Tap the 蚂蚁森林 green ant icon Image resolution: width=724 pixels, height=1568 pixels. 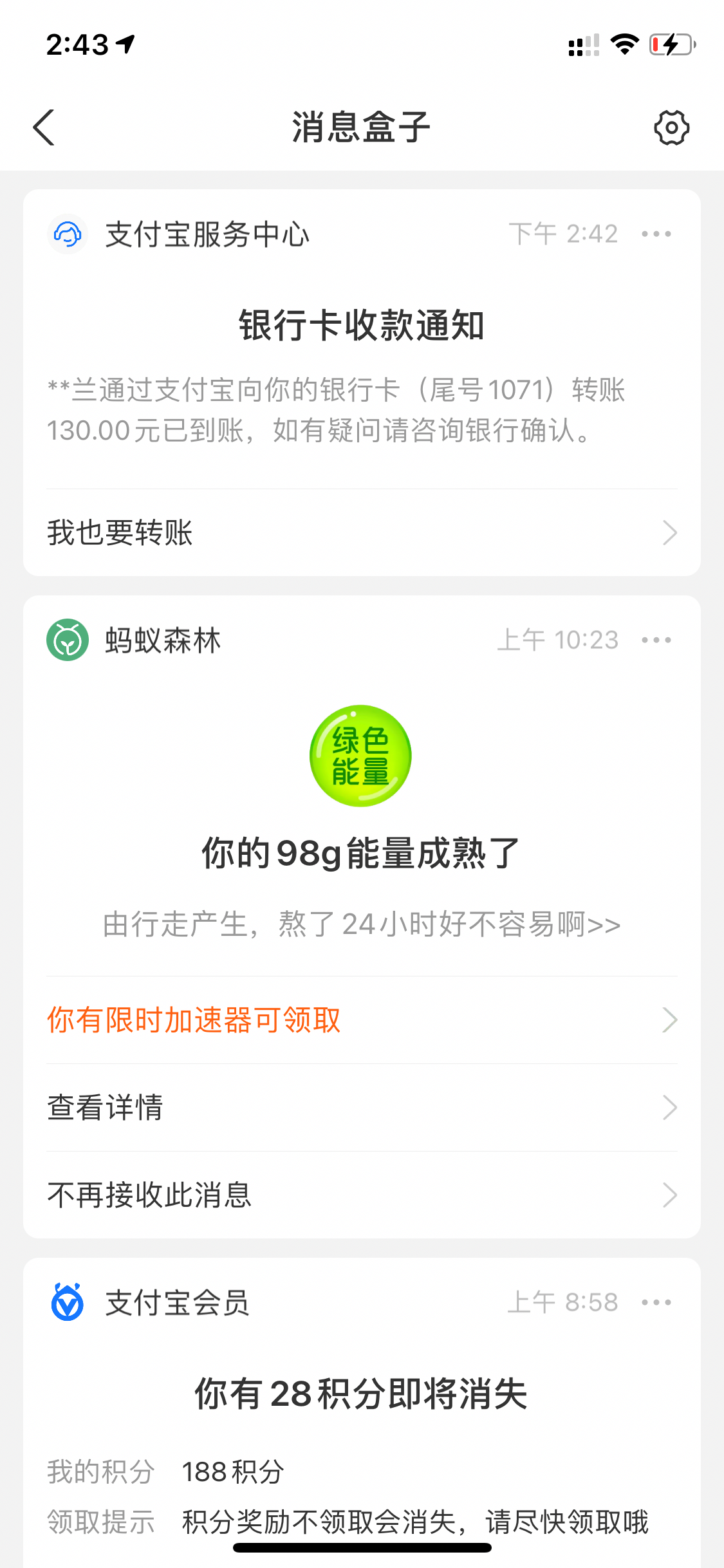click(68, 640)
